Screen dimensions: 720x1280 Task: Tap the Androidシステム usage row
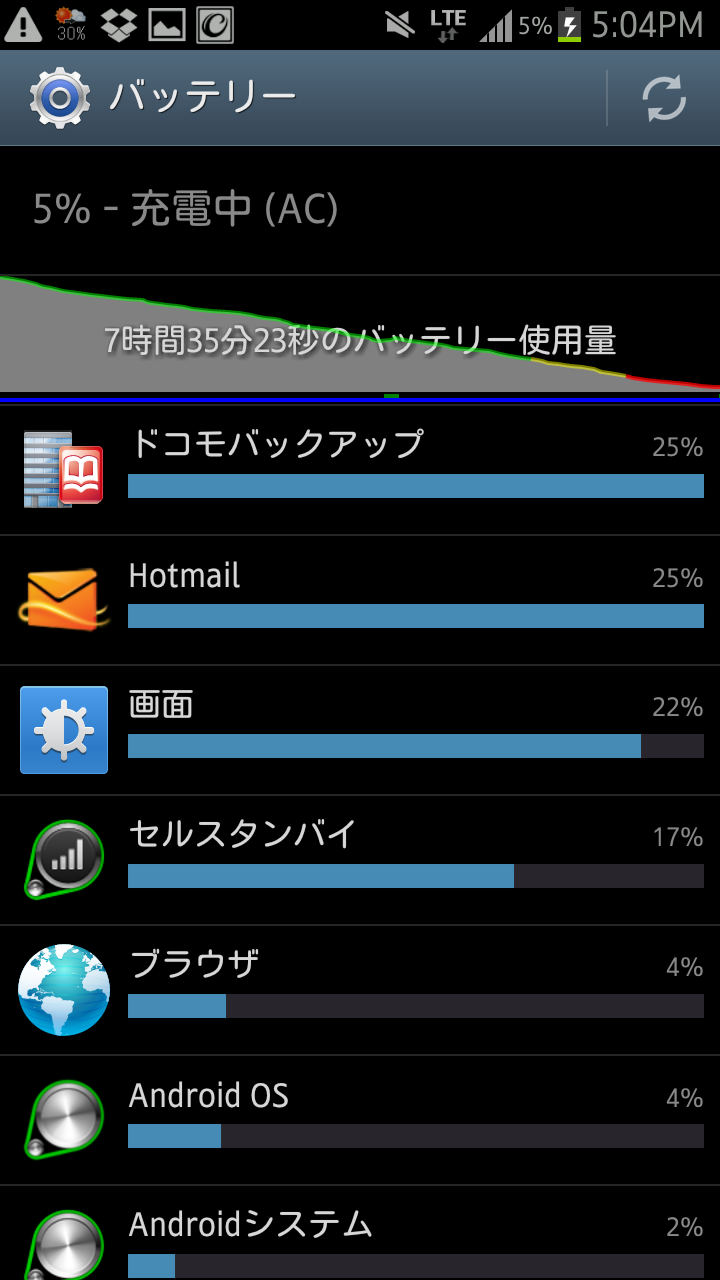click(360, 1233)
